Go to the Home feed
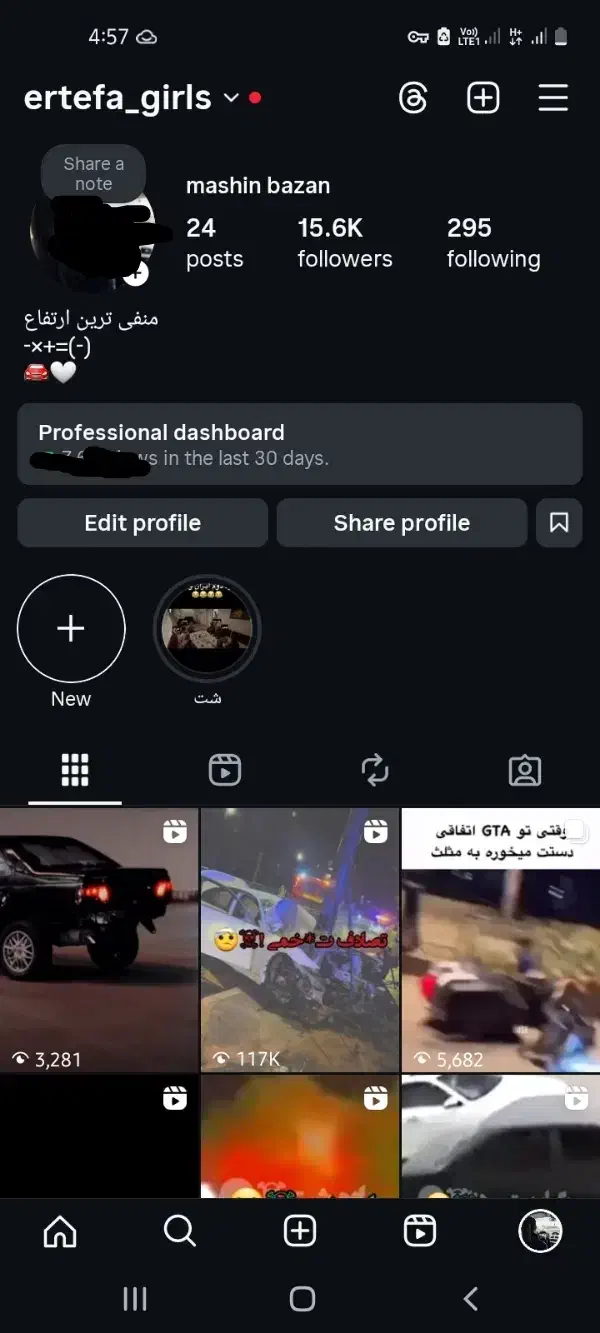This screenshot has width=600, height=1333. pyautogui.click(x=60, y=1232)
